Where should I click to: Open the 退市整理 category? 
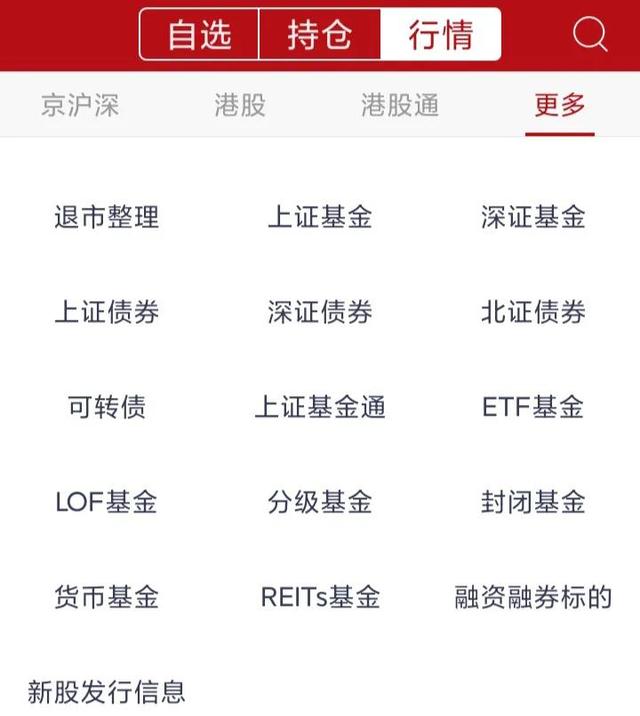click(107, 217)
